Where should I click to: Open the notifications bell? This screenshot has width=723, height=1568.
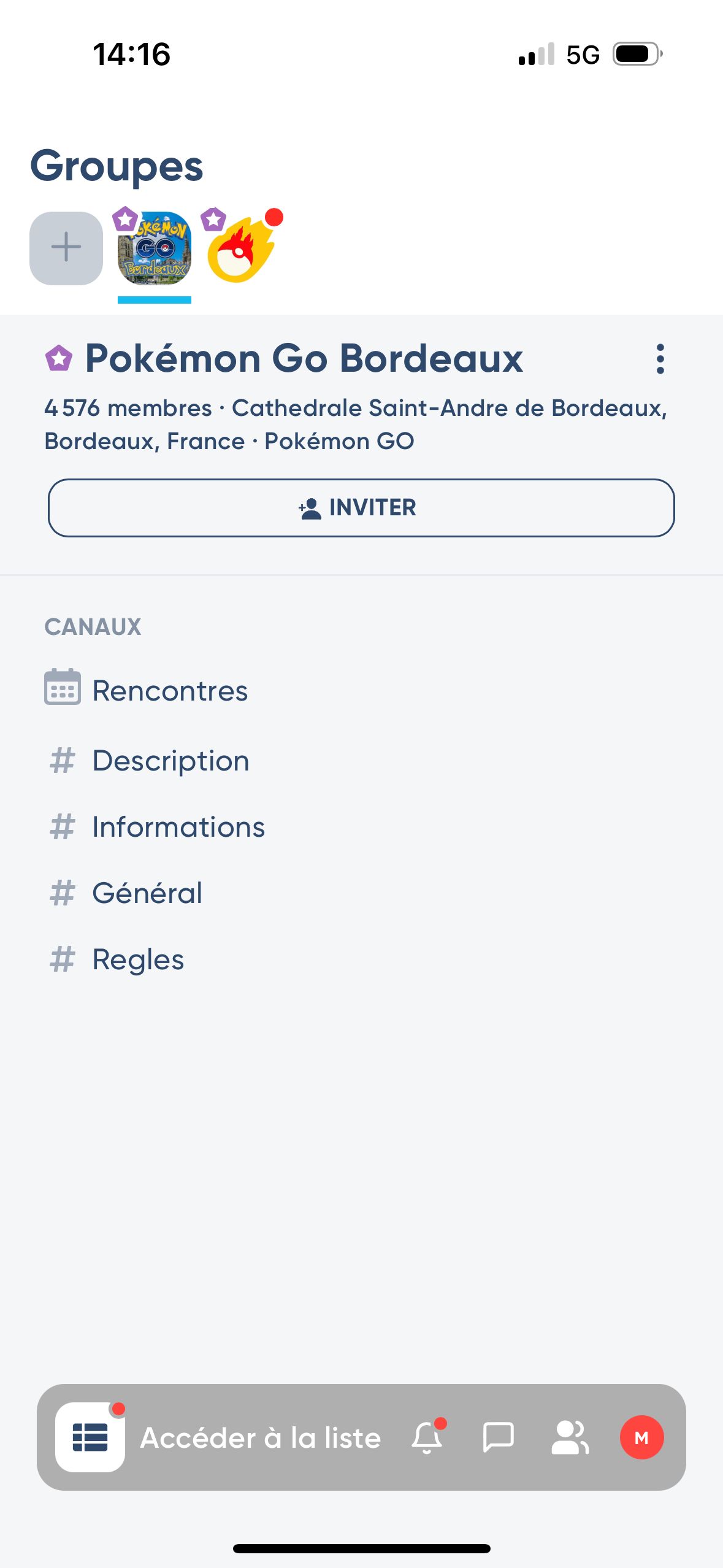427,1437
